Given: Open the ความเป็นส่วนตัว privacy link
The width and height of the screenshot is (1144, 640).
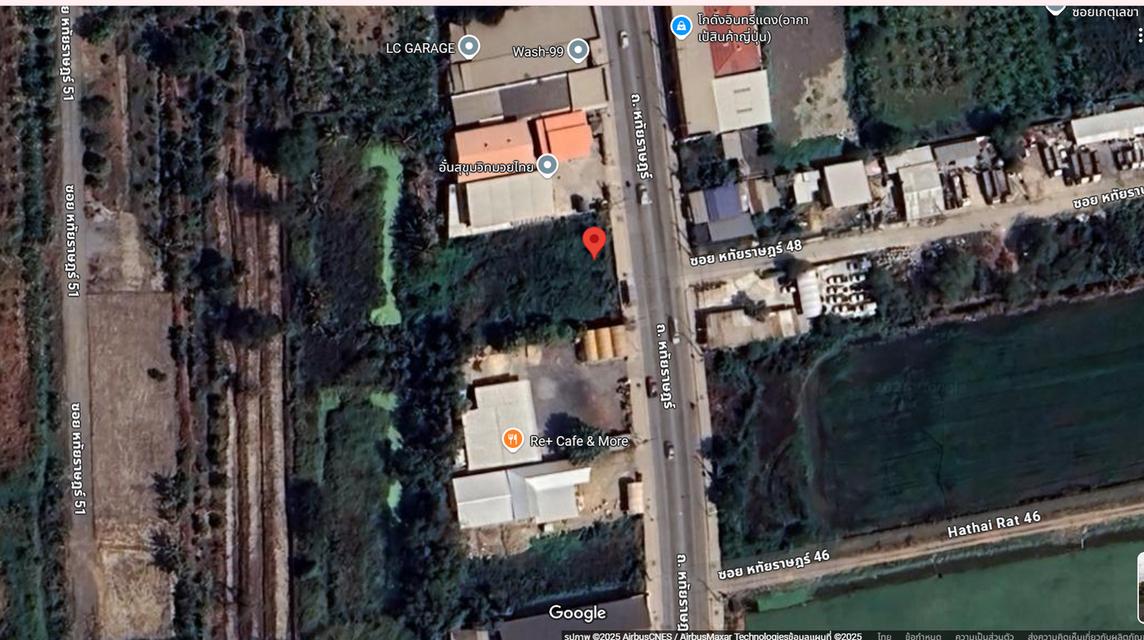Looking at the screenshot, I should (x=984, y=635).
